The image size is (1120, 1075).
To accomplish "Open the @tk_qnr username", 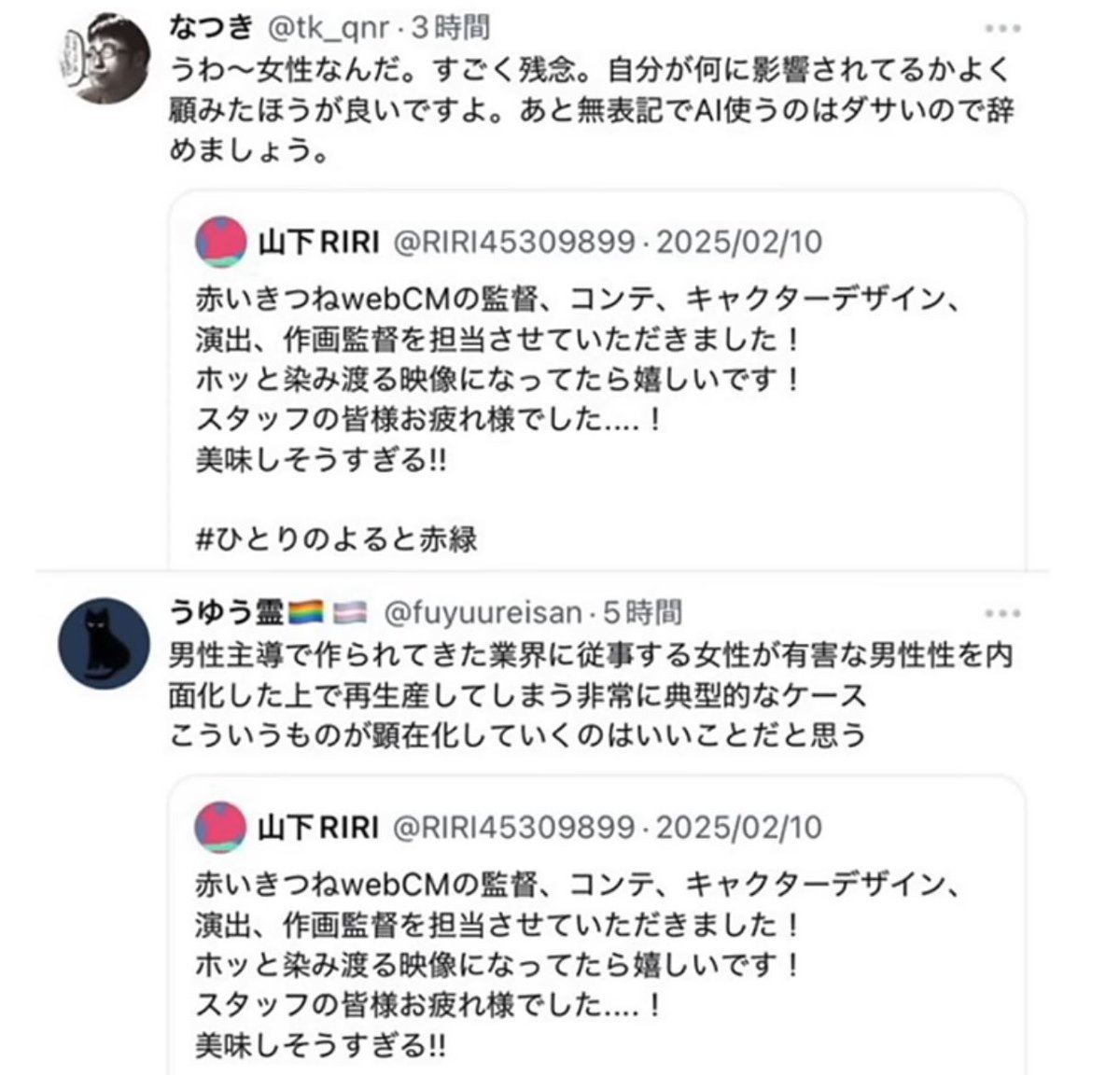I will (328, 28).
